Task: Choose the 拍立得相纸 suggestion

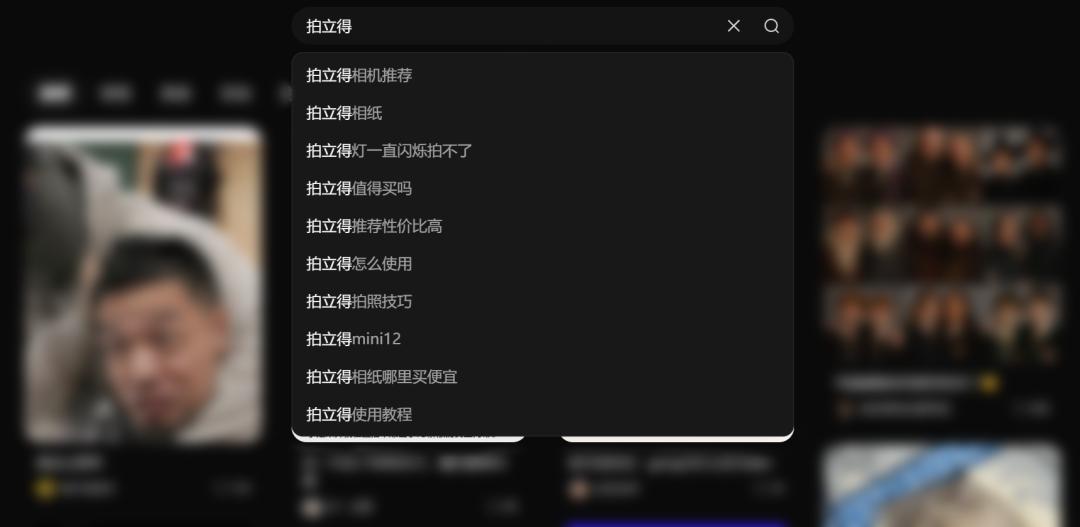Action: [344, 113]
